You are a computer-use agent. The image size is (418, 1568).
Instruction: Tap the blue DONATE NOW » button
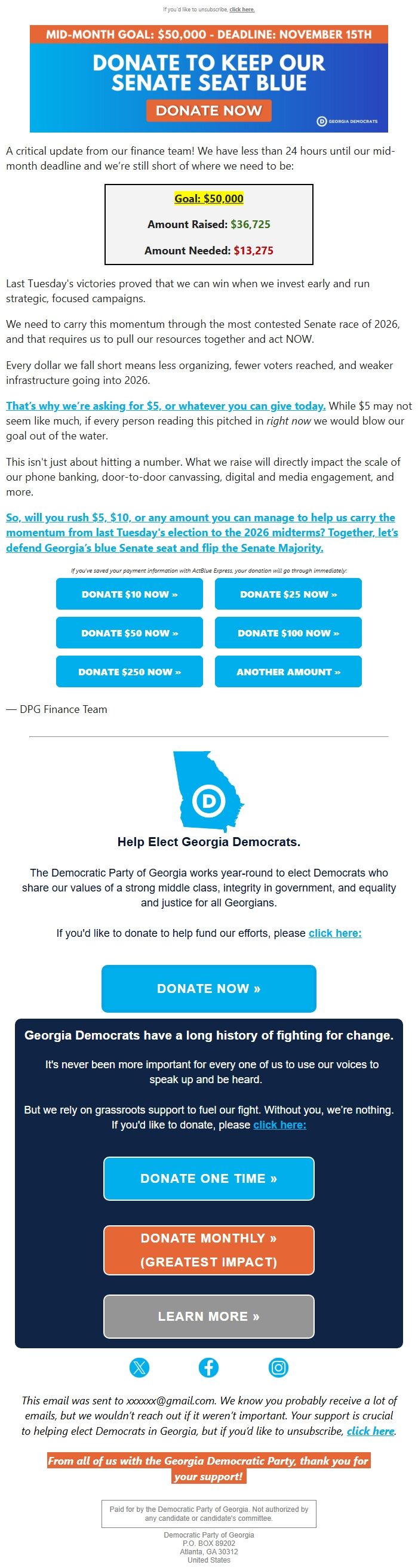tap(208, 989)
